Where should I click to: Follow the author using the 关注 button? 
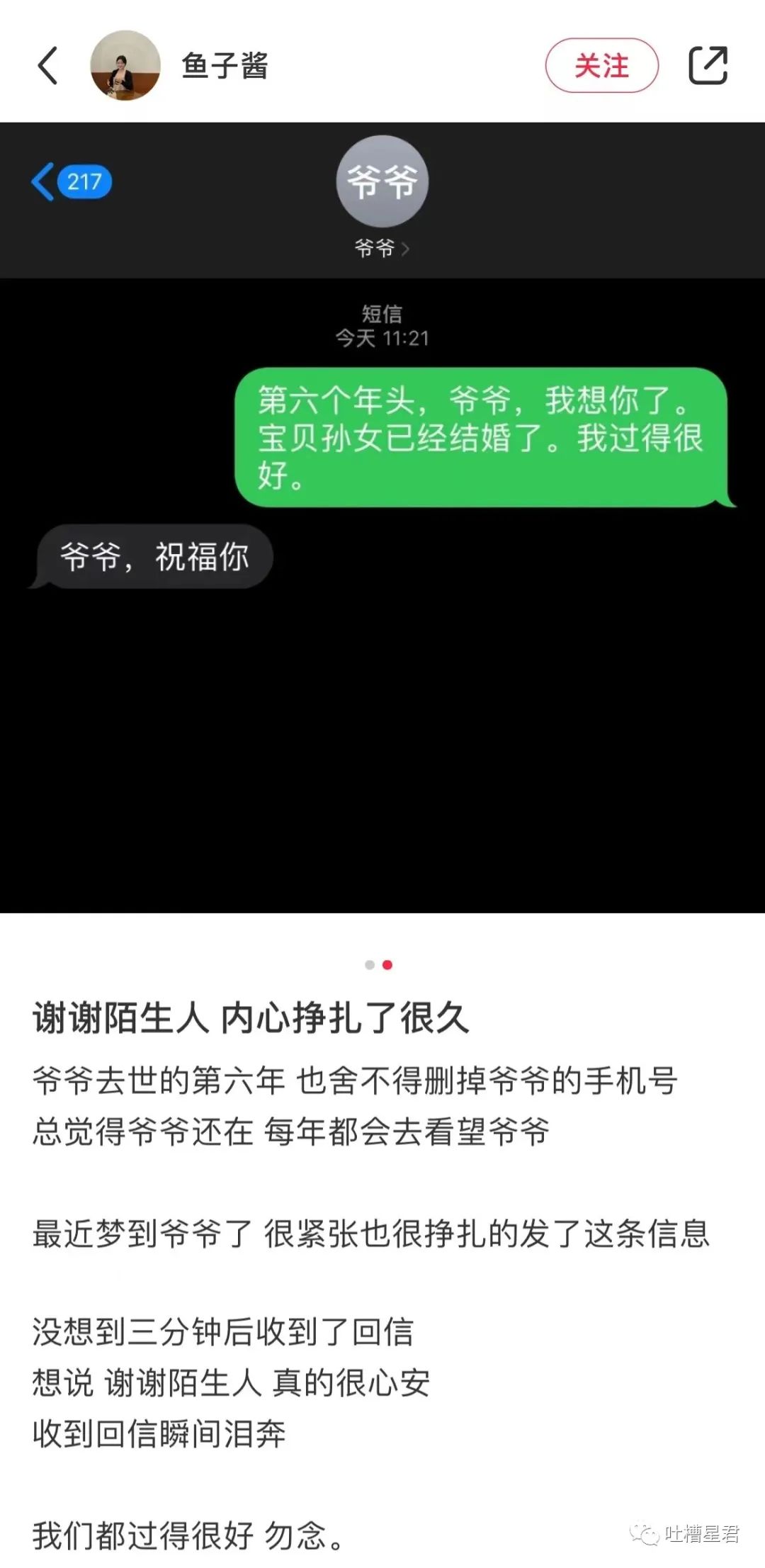(x=601, y=64)
